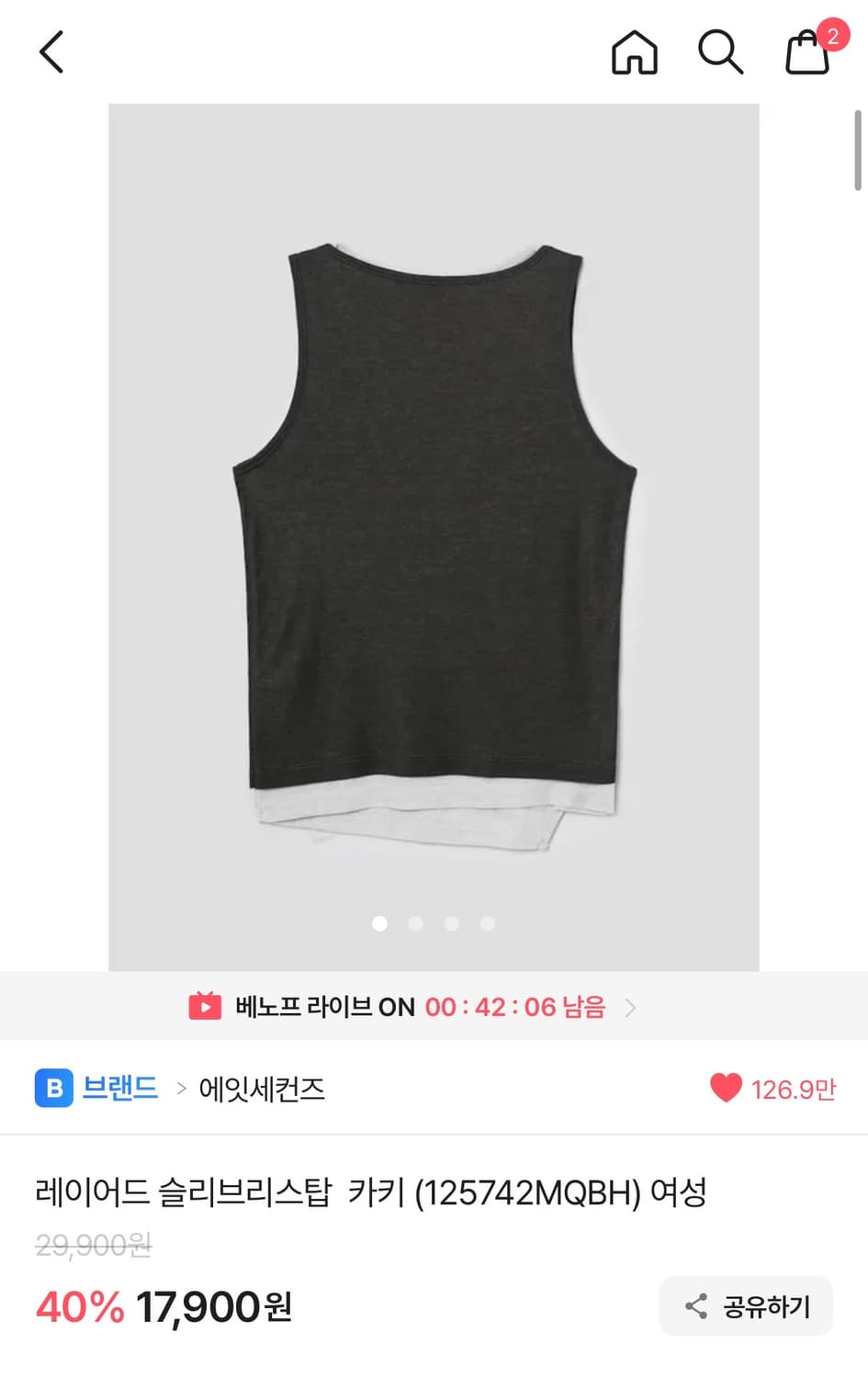Go back with the left arrow
The image size is (868, 1378).
coord(51,52)
